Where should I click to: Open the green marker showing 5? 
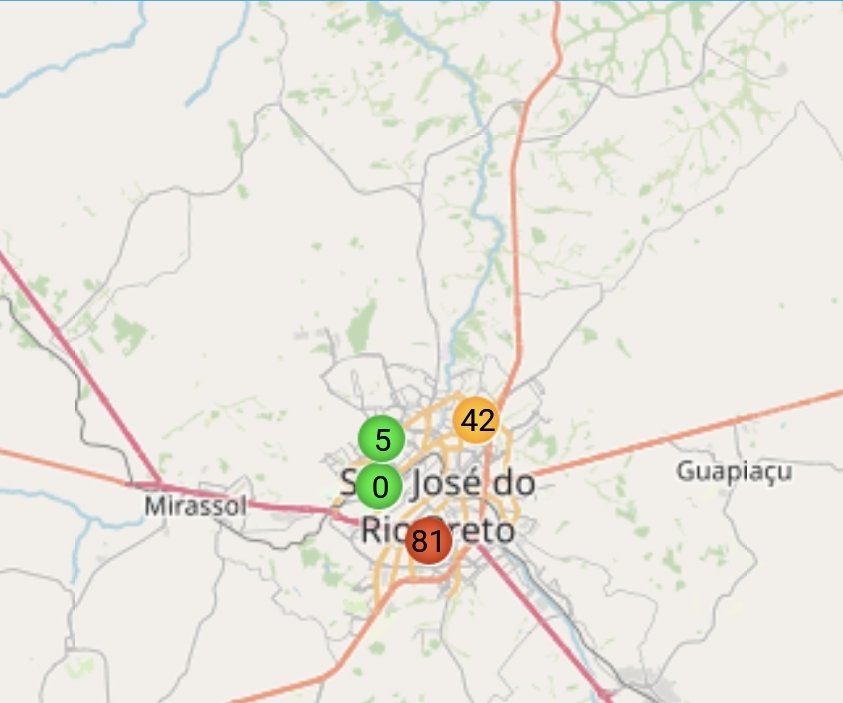(381, 439)
